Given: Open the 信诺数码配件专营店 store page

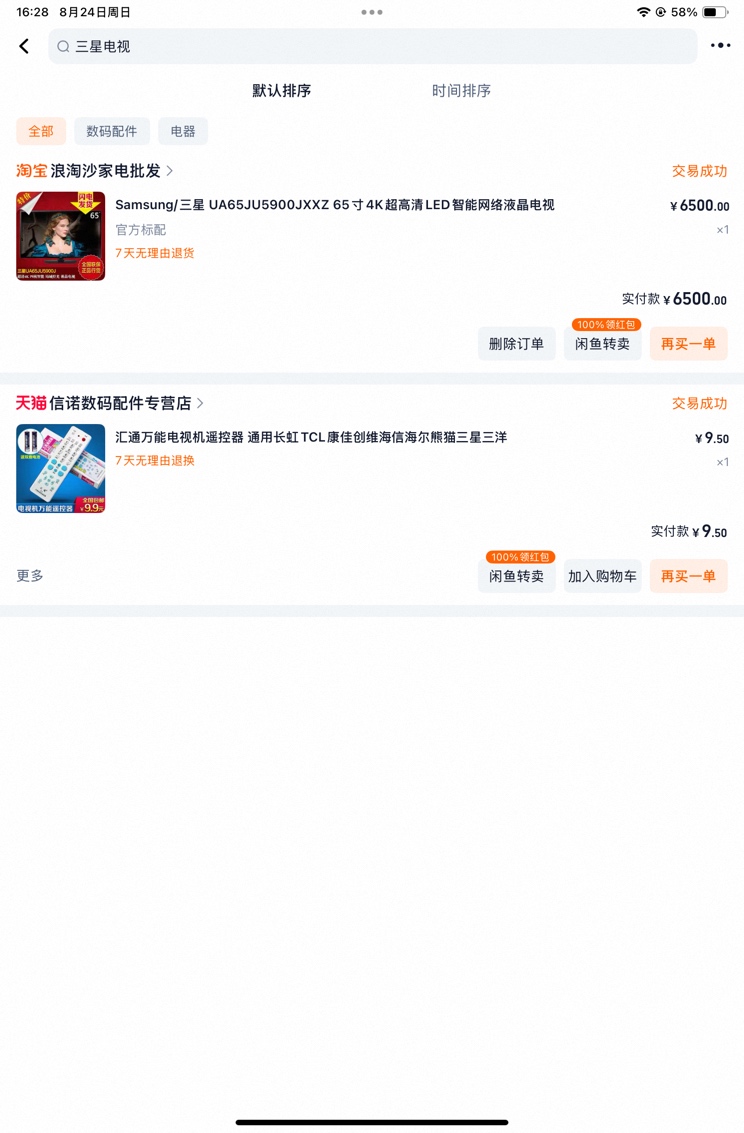Looking at the screenshot, I should tap(120, 403).
